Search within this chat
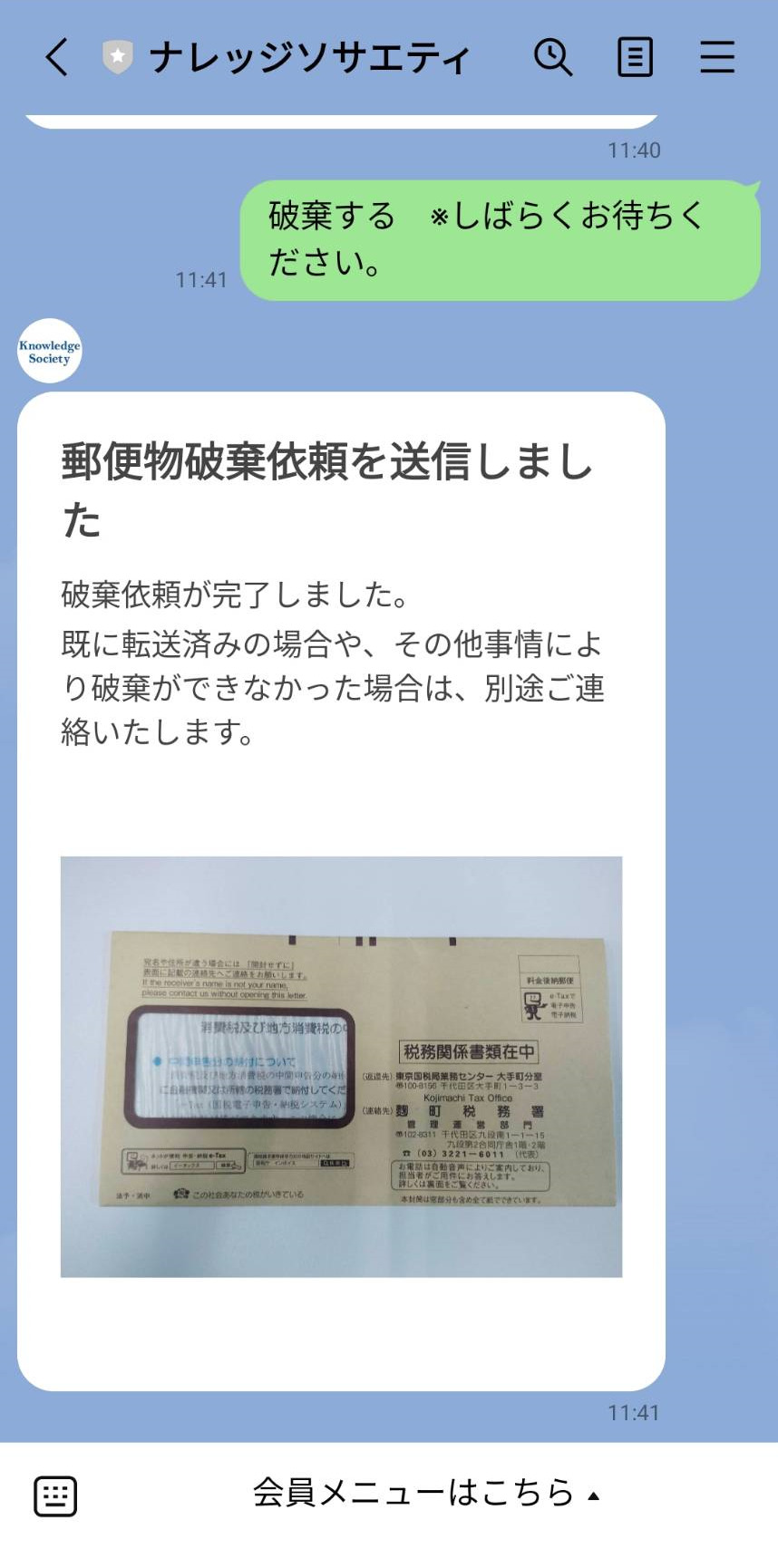 552,57
